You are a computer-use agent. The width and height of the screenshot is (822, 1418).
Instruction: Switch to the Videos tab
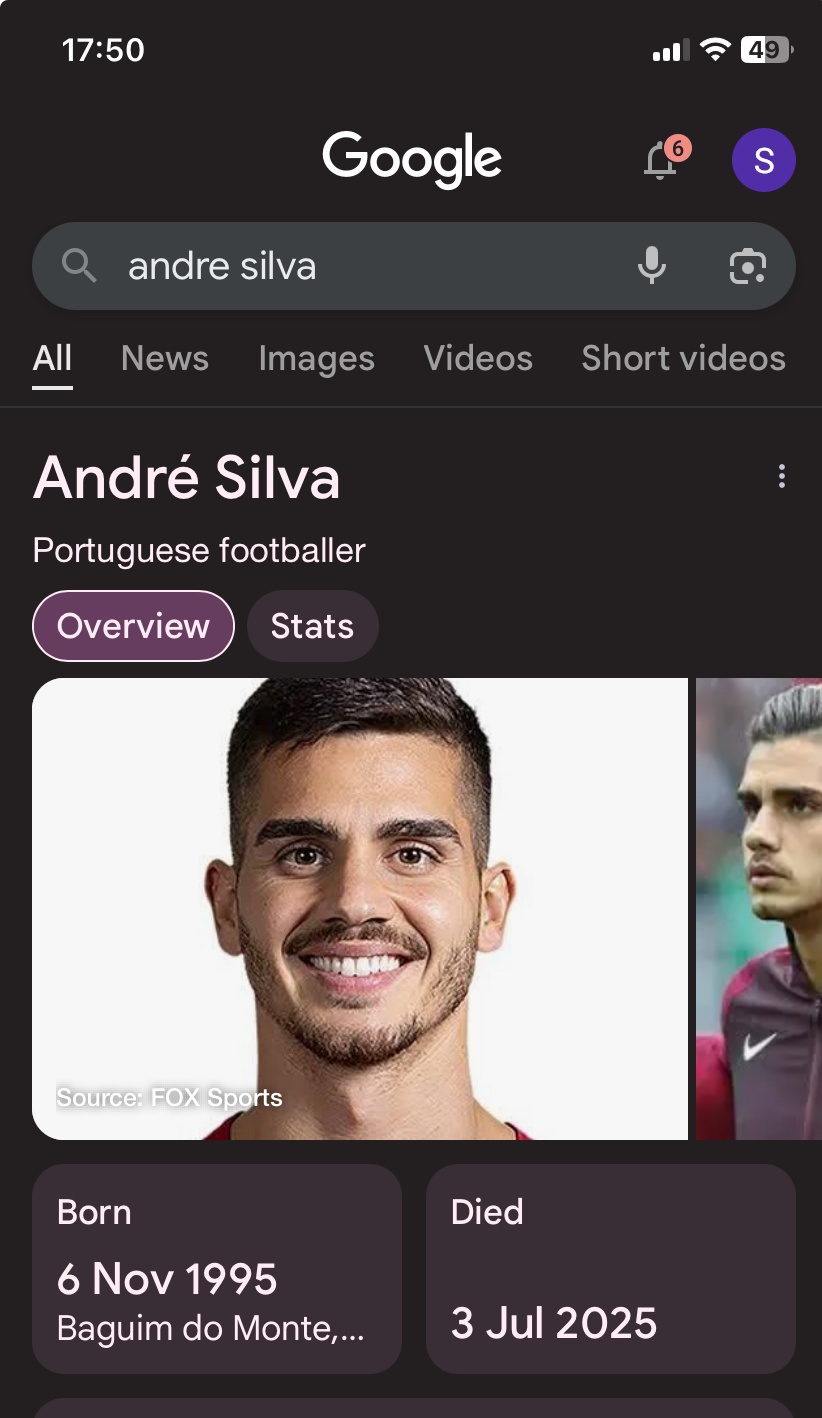(478, 358)
